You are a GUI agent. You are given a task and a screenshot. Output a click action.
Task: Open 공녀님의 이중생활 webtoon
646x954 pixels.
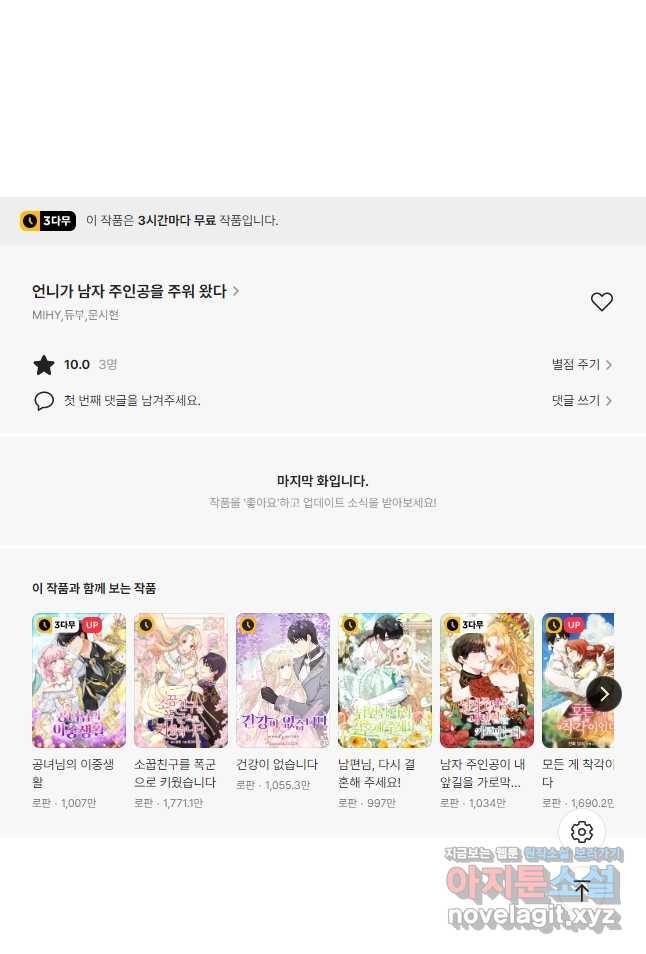coord(79,680)
